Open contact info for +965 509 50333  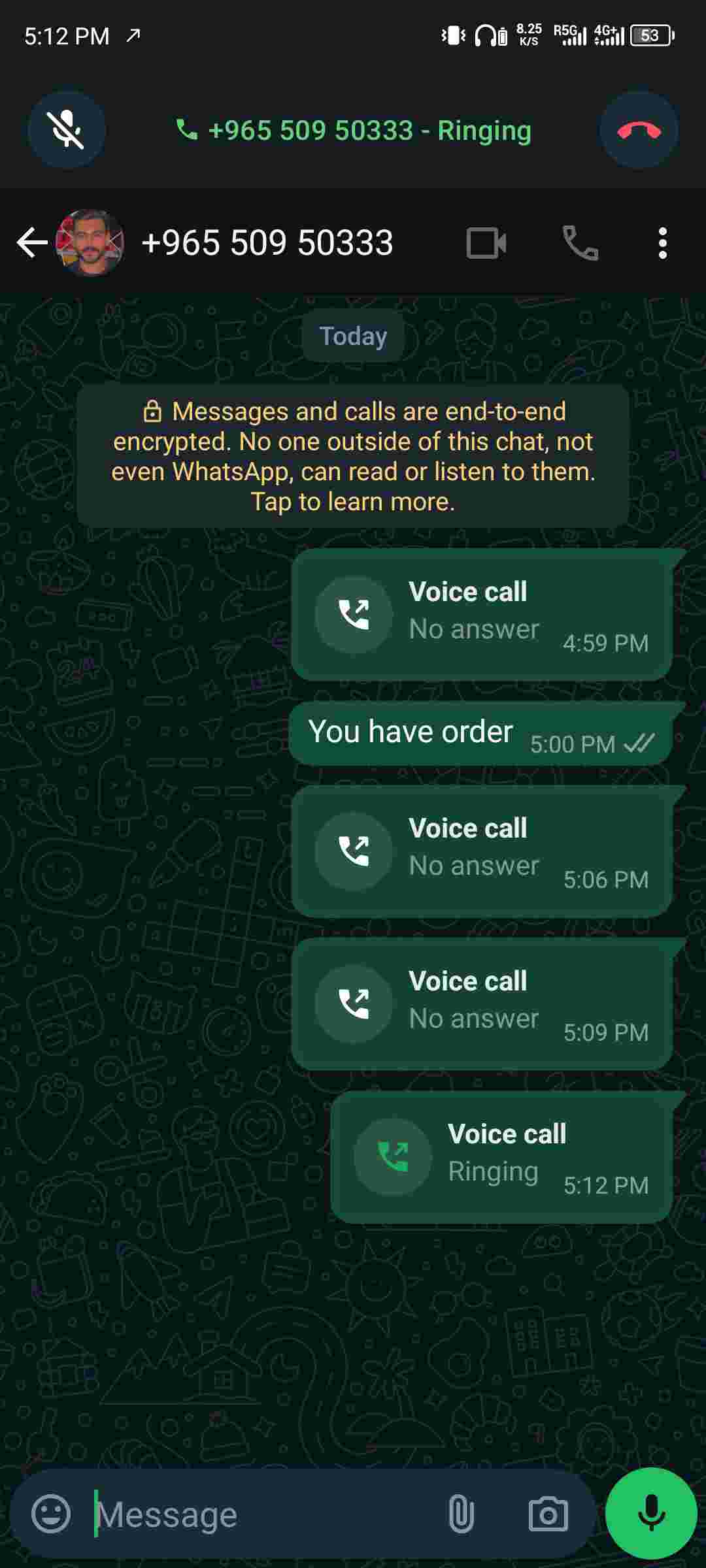coord(267,243)
